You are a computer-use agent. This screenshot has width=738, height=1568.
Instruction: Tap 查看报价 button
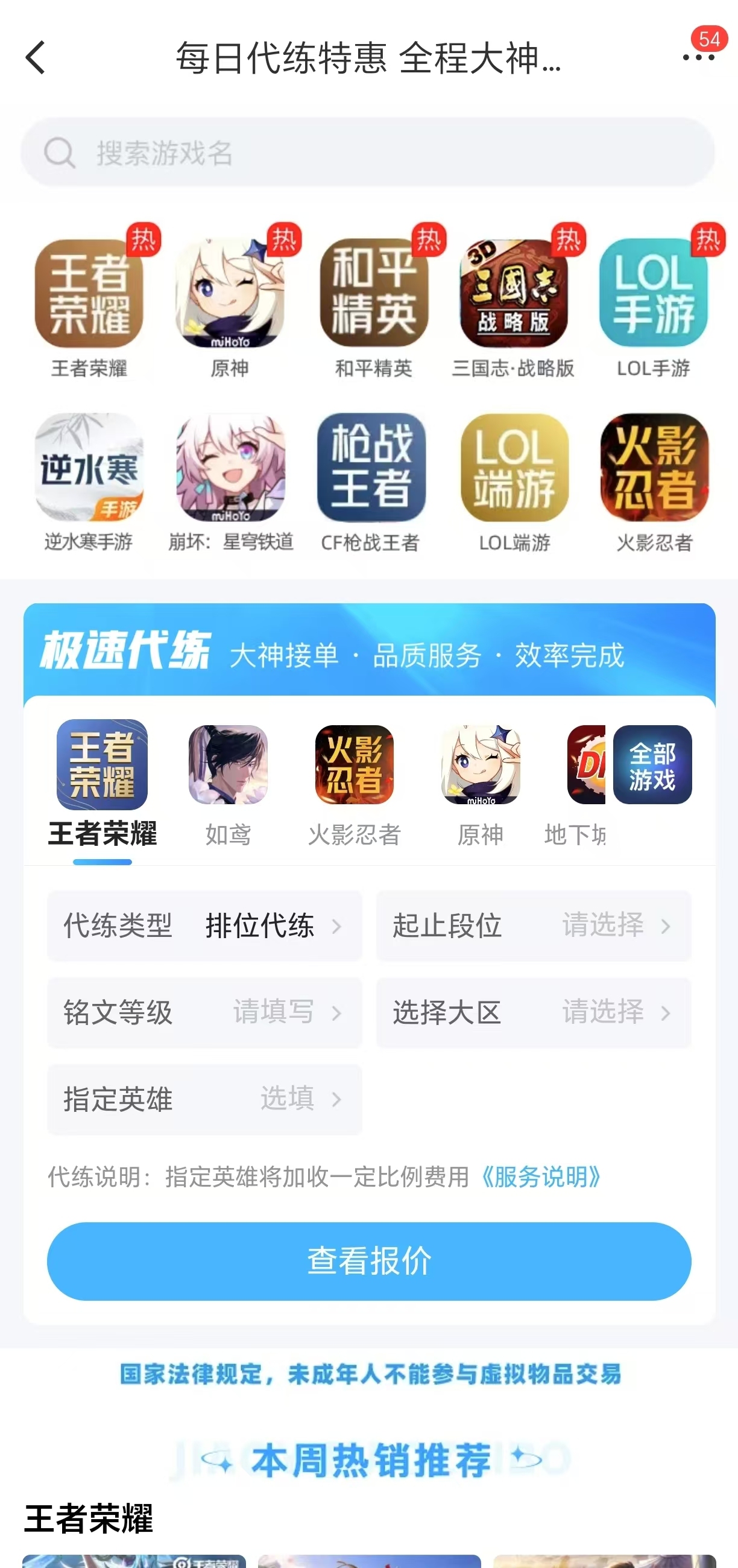368,1260
